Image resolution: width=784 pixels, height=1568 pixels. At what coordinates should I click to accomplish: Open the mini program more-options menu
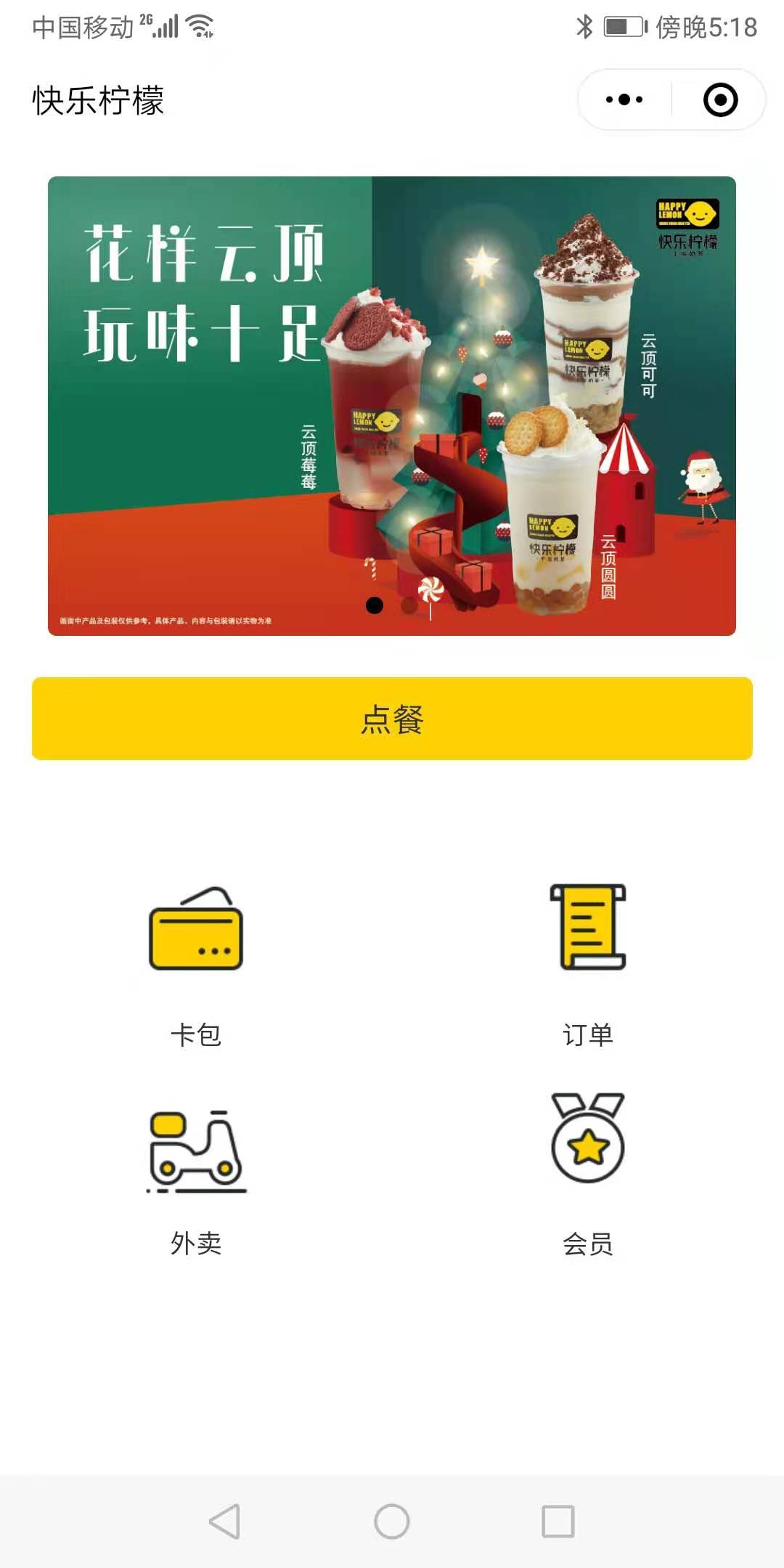[x=624, y=99]
